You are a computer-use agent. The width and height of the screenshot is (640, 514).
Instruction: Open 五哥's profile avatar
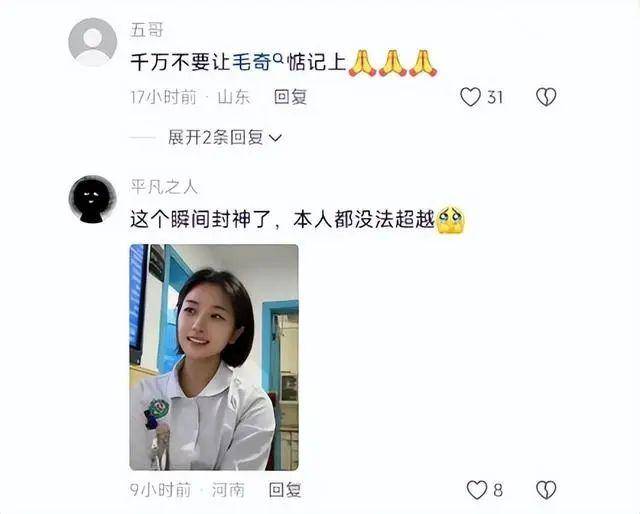pos(92,42)
